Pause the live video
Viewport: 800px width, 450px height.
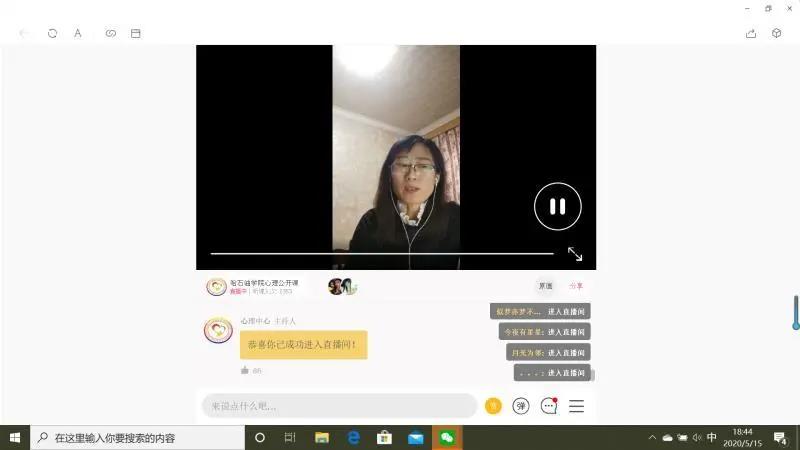tap(557, 207)
